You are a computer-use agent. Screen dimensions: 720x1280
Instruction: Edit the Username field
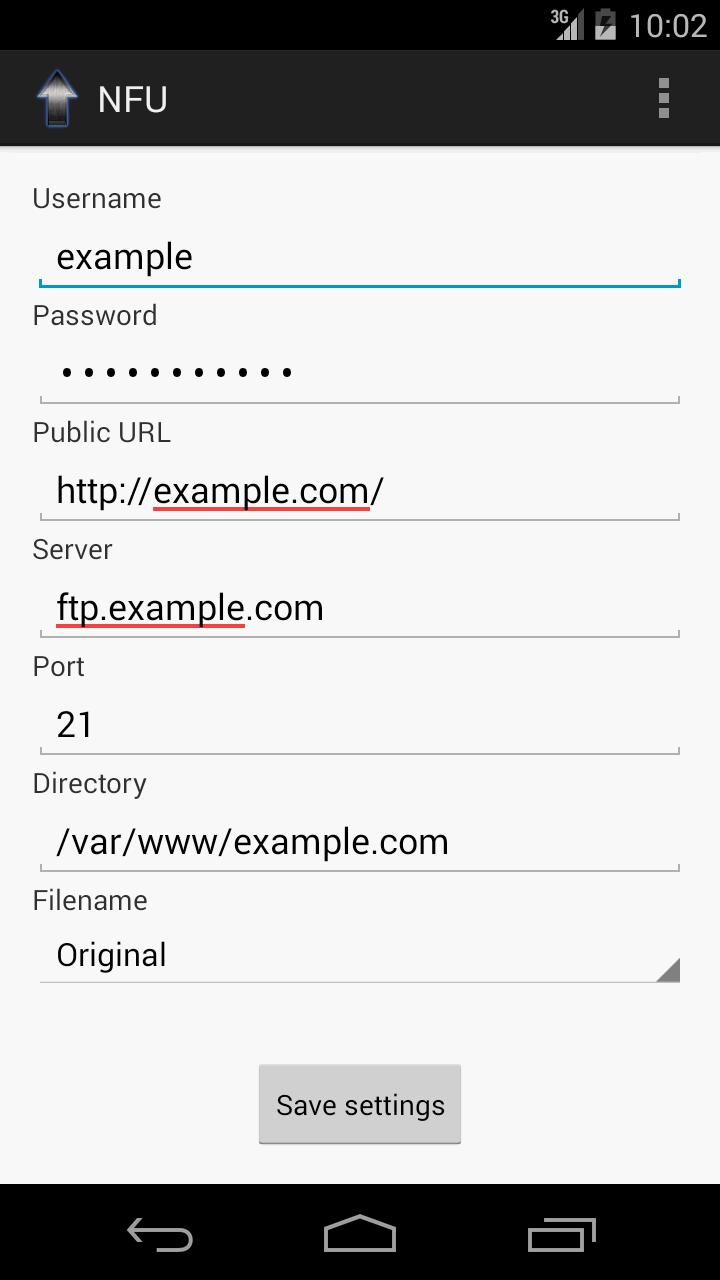(360, 258)
